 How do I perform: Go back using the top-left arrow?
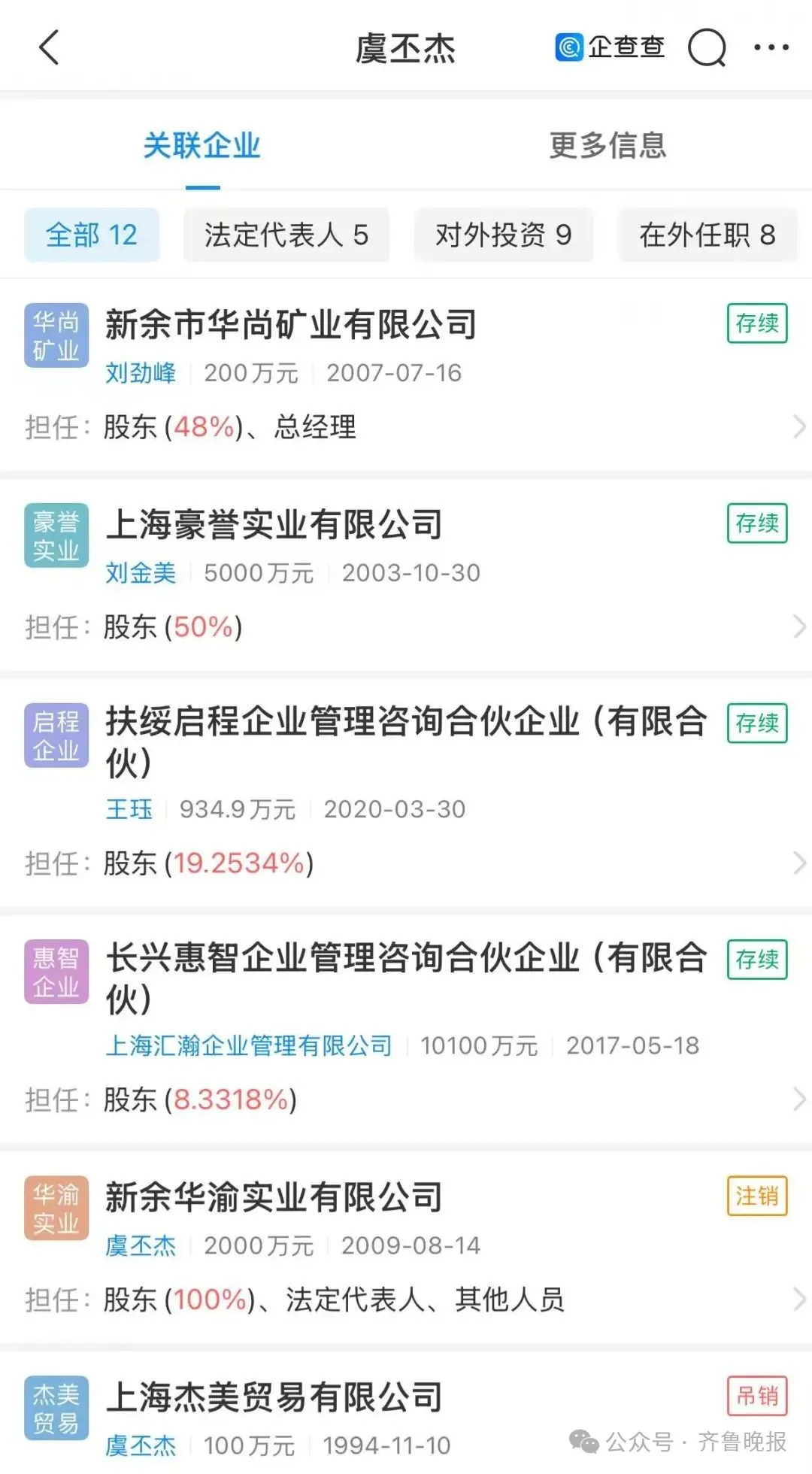[x=49, y=47]
